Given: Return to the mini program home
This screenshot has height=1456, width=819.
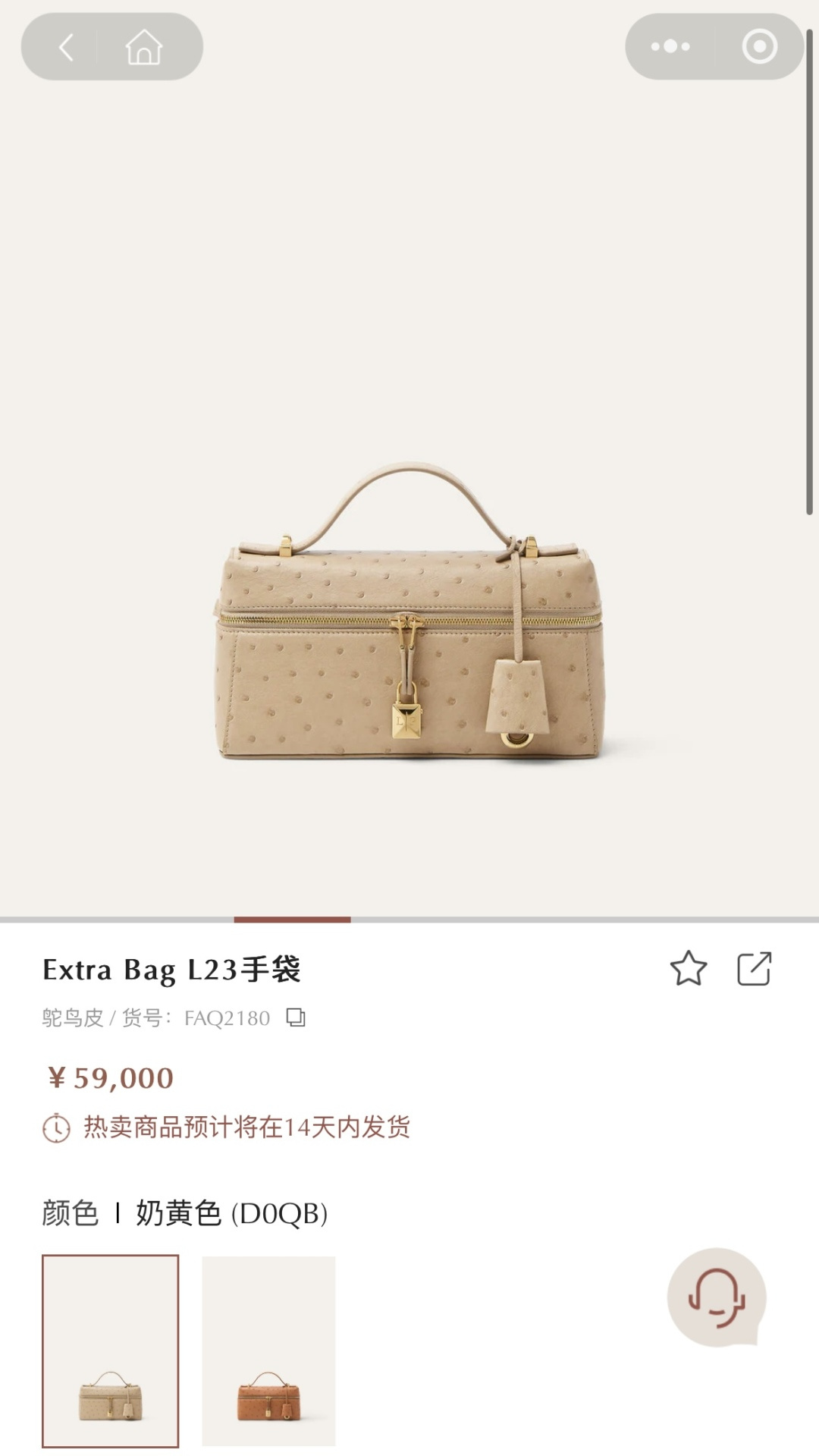Looking at the screenshot, I should click(x=144, y=47).
